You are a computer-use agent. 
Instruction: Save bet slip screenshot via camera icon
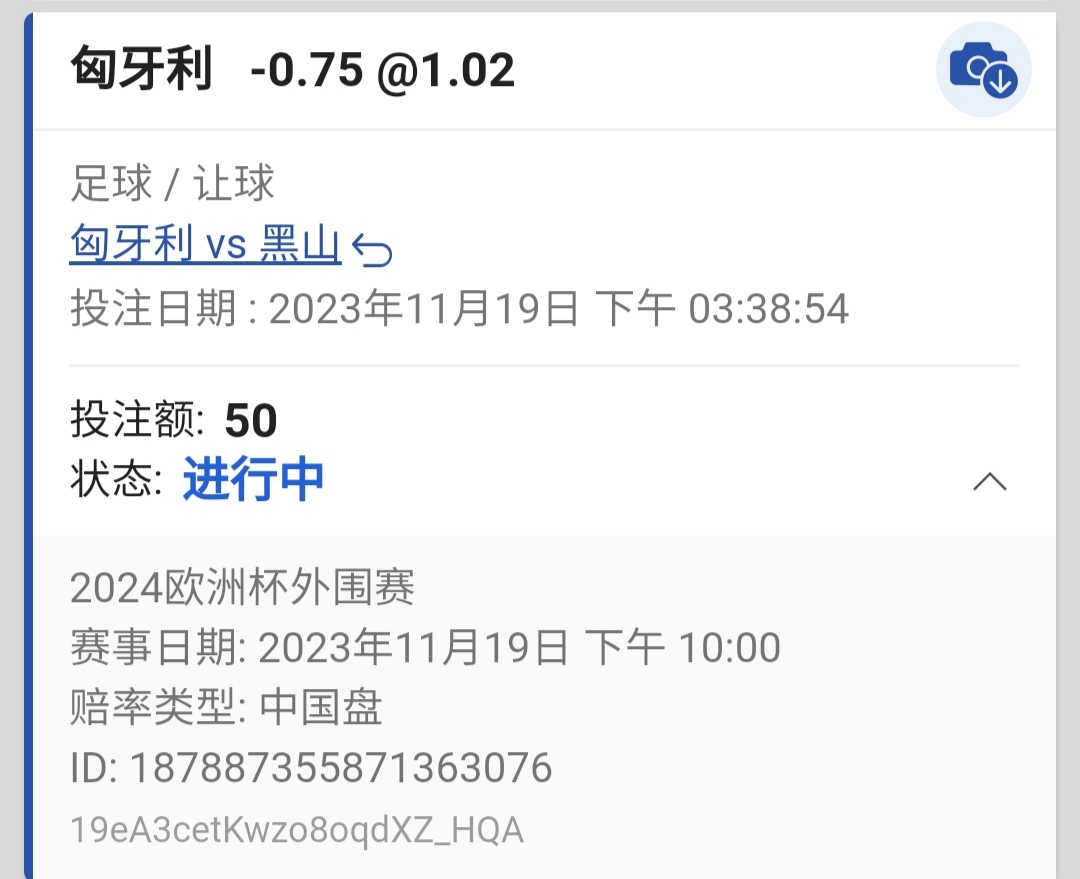click(x=983, y=70)
